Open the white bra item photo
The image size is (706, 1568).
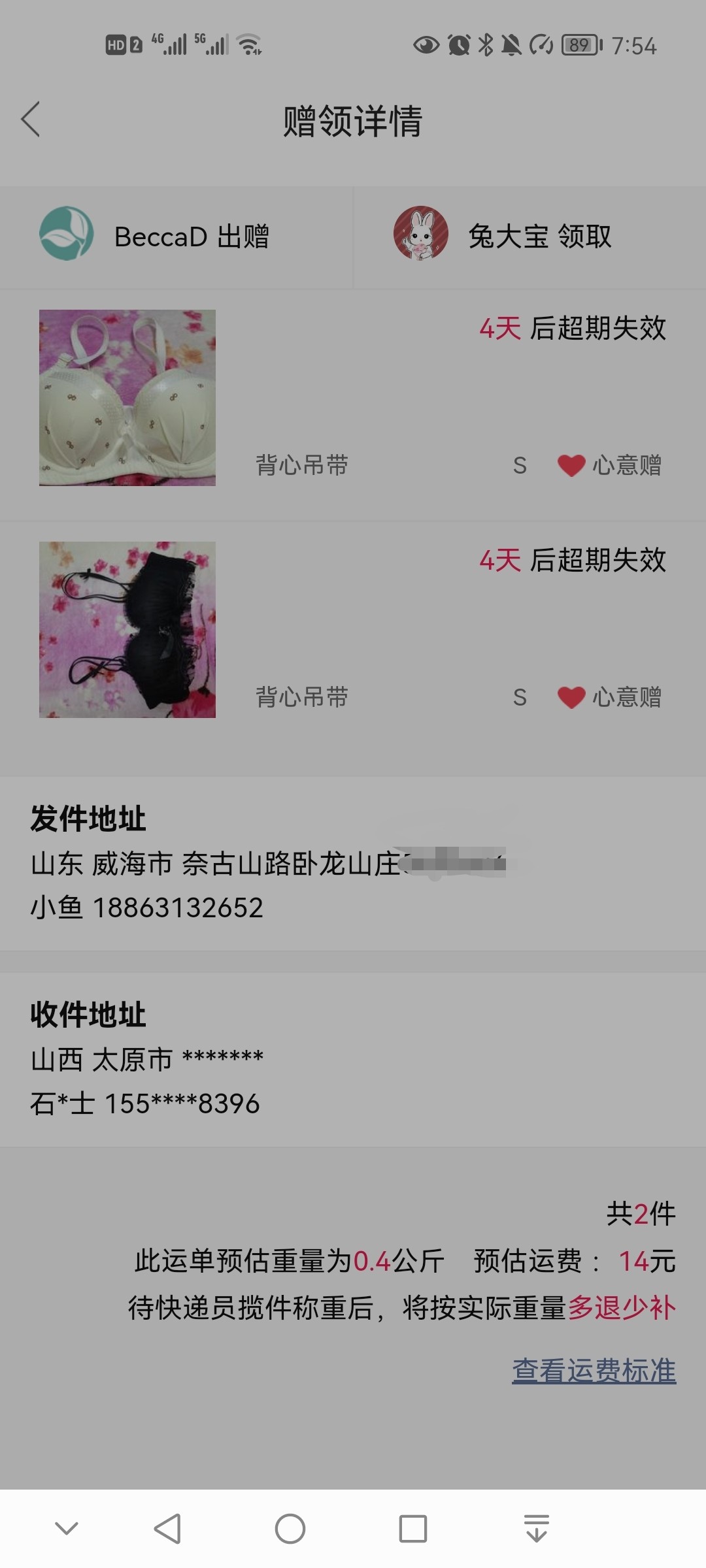pyautogui.click(x=127, y=398)
